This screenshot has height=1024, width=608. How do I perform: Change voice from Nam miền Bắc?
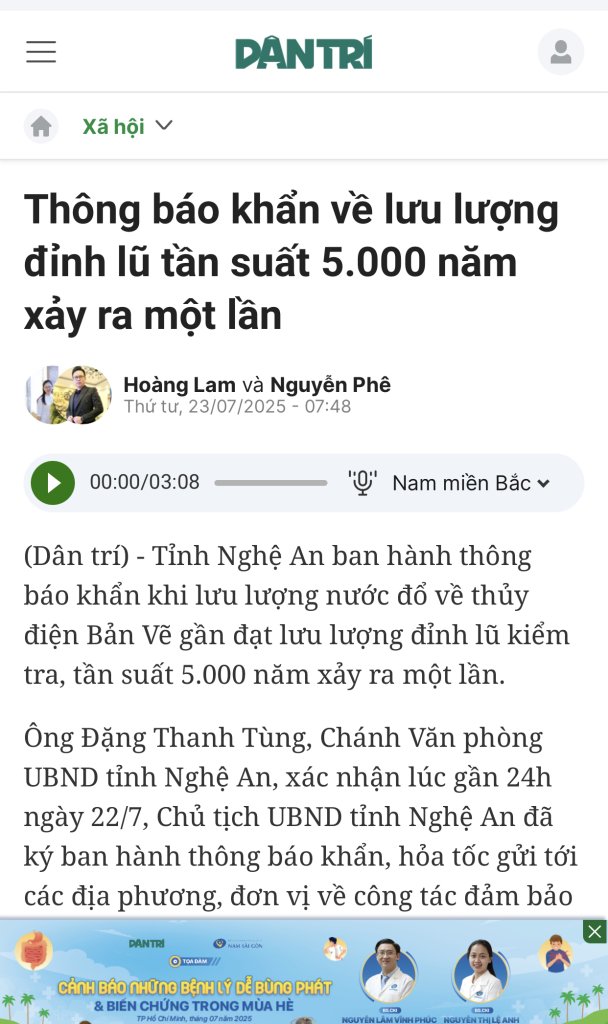click(470, 483)
